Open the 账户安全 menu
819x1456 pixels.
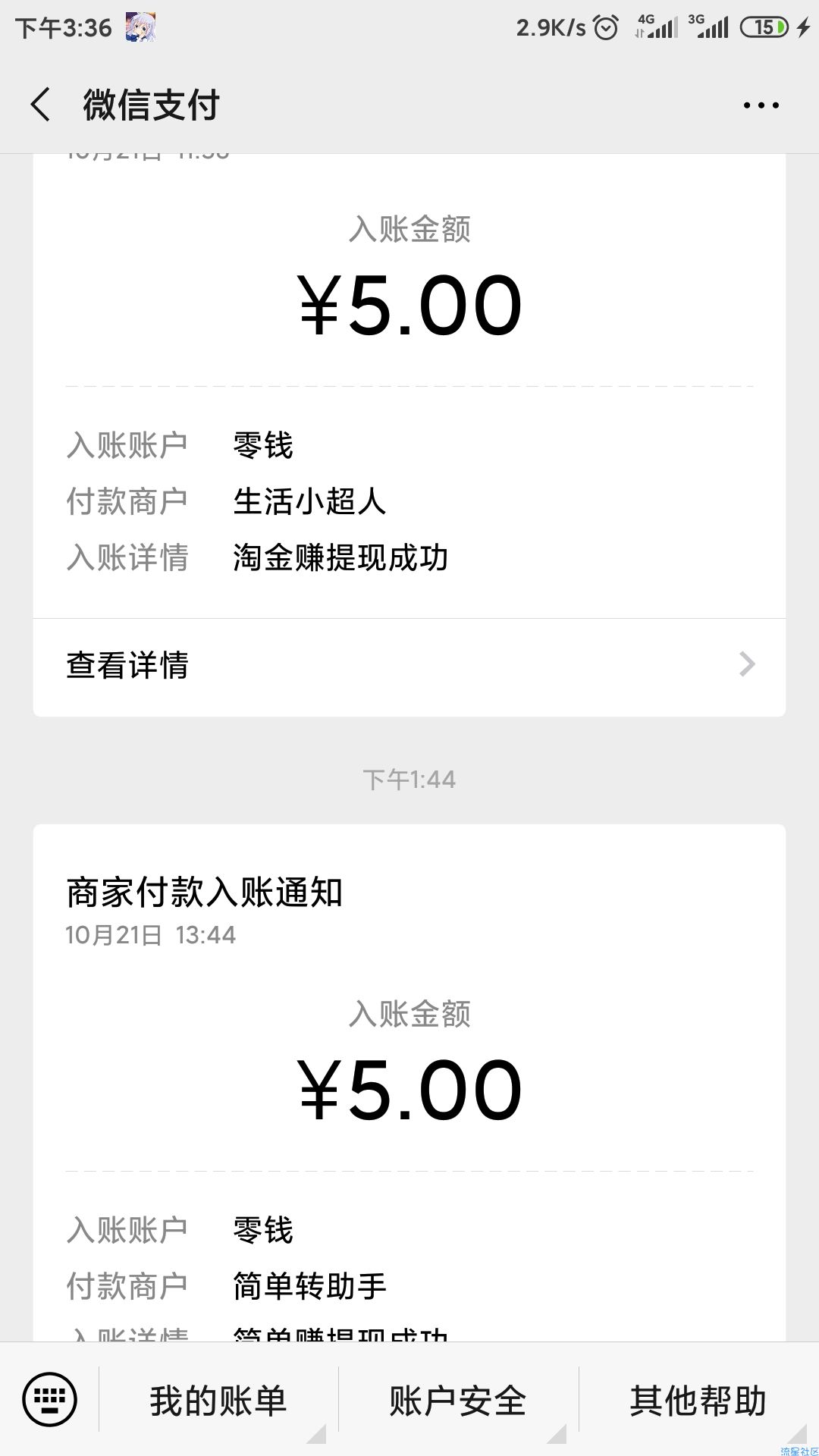tap(458, 1400)
